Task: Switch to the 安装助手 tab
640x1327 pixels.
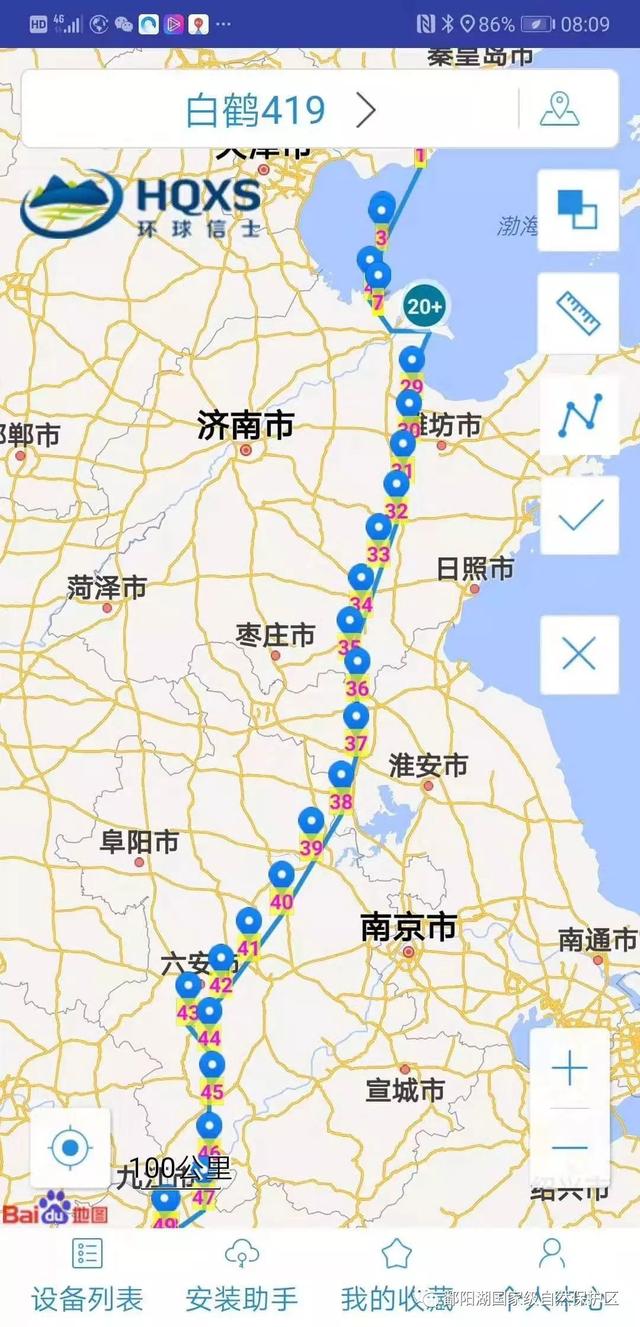Action: pyautogui.click(x=242, y=1277)
